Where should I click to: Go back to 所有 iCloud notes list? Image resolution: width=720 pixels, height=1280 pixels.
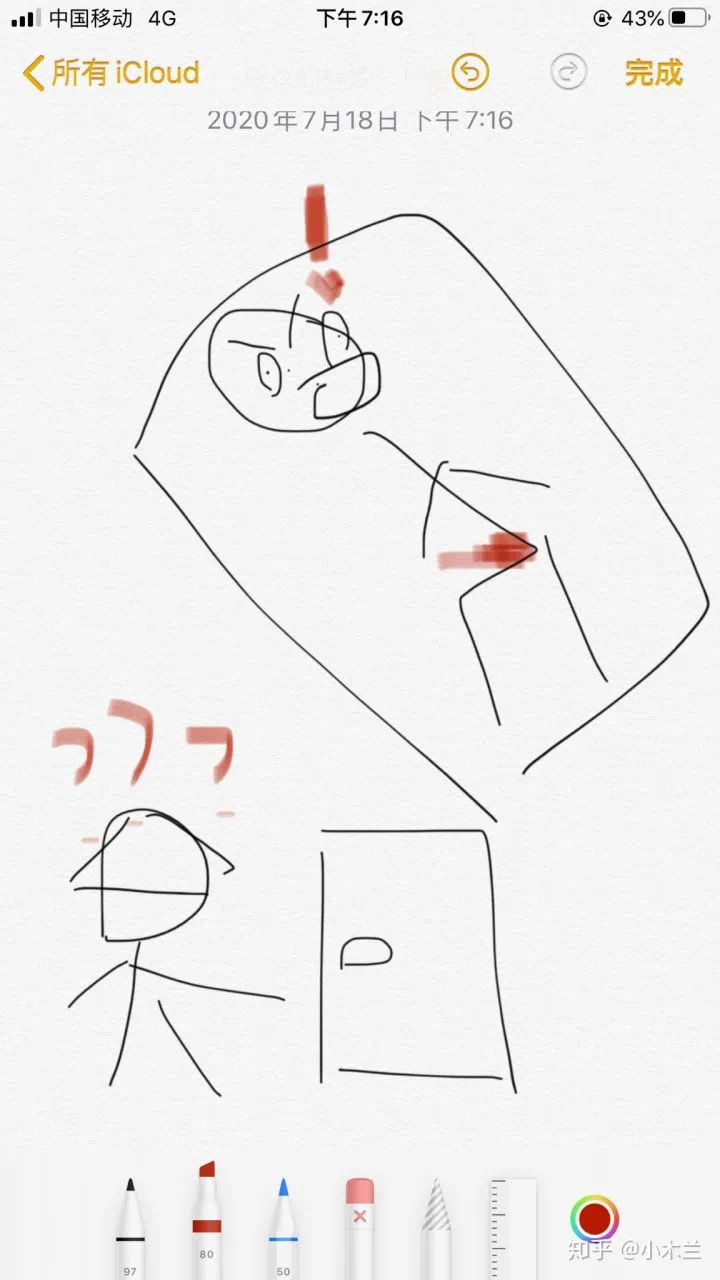click(110, 73)
